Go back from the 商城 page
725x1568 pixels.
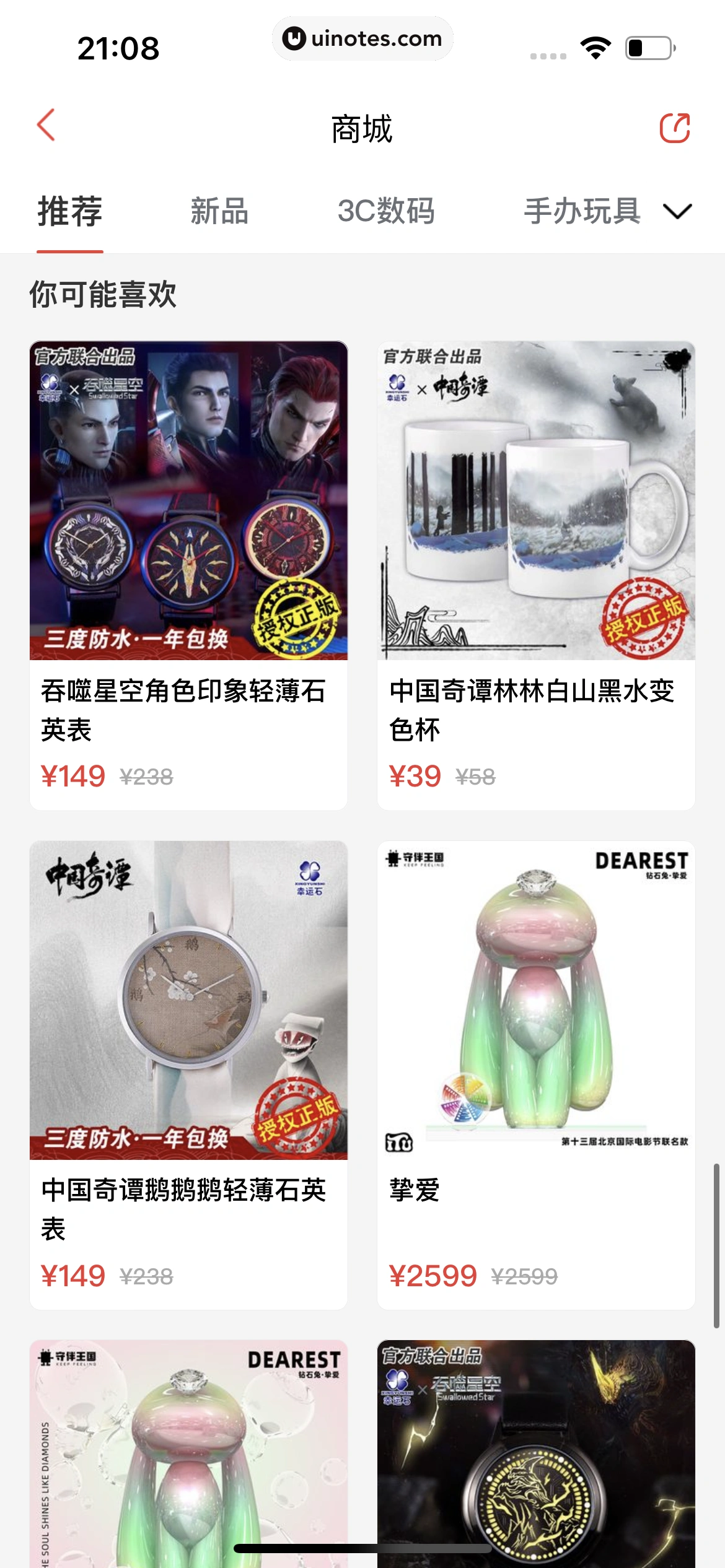[47, 126]
